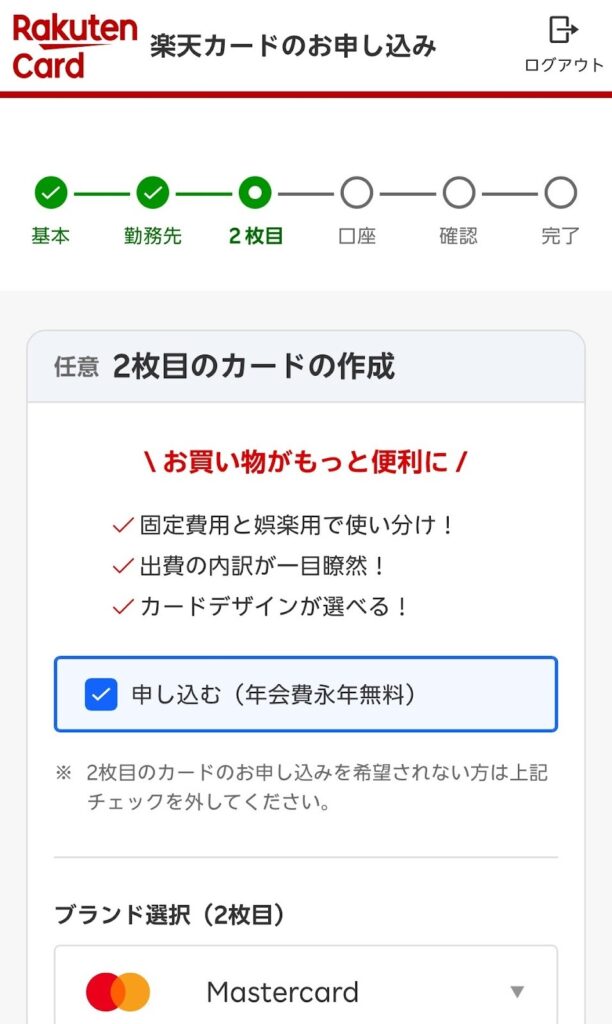Uncheck the 申し込む（年会費永年無料）checkbox
The height and width of the screenshot is (1024, 612).
click(102, 694)
